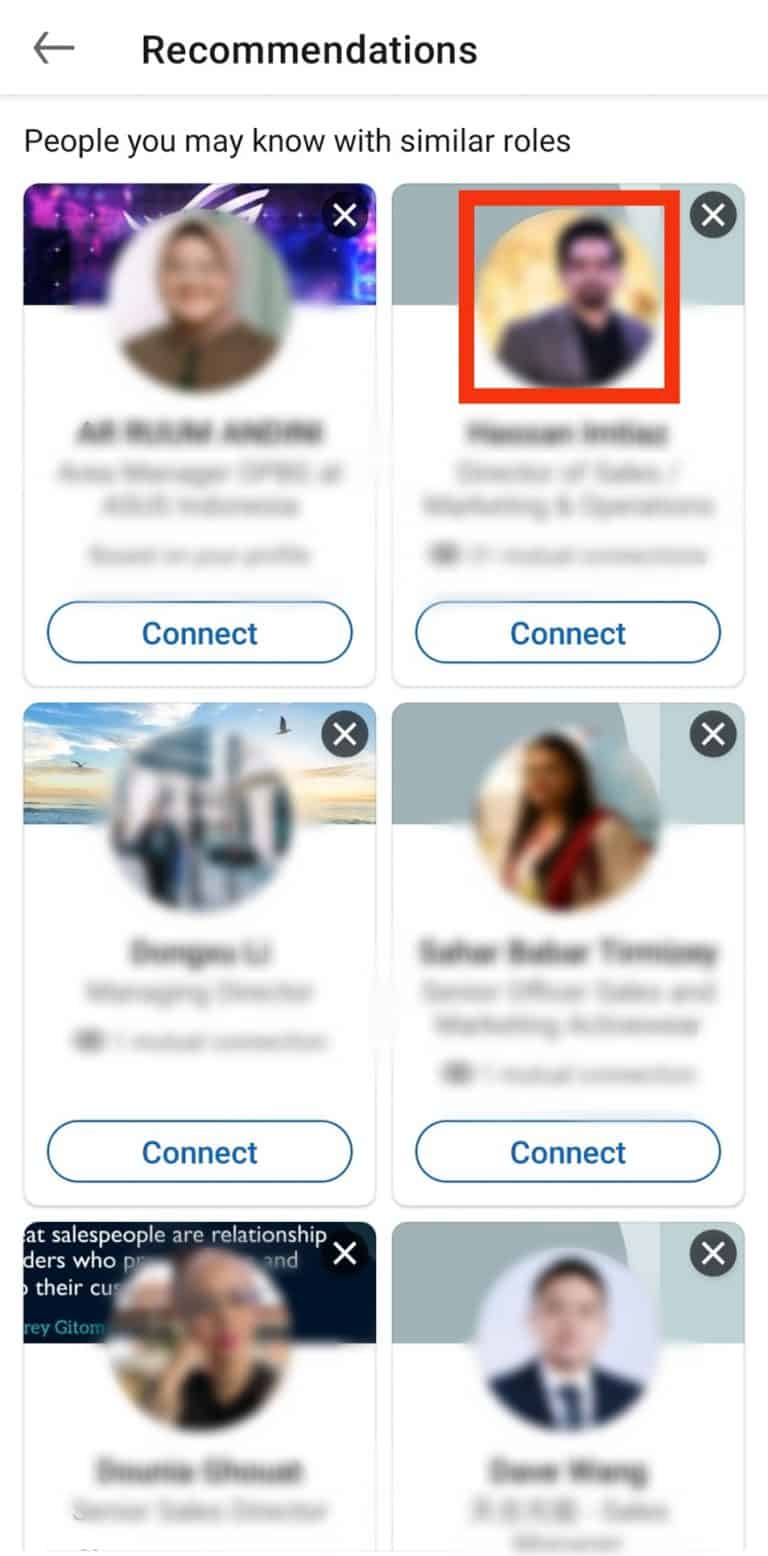Click the Recommendations page title
The width and height of the screenshot is (768, 1556).
pyautogui.click(x=308, y=48)
